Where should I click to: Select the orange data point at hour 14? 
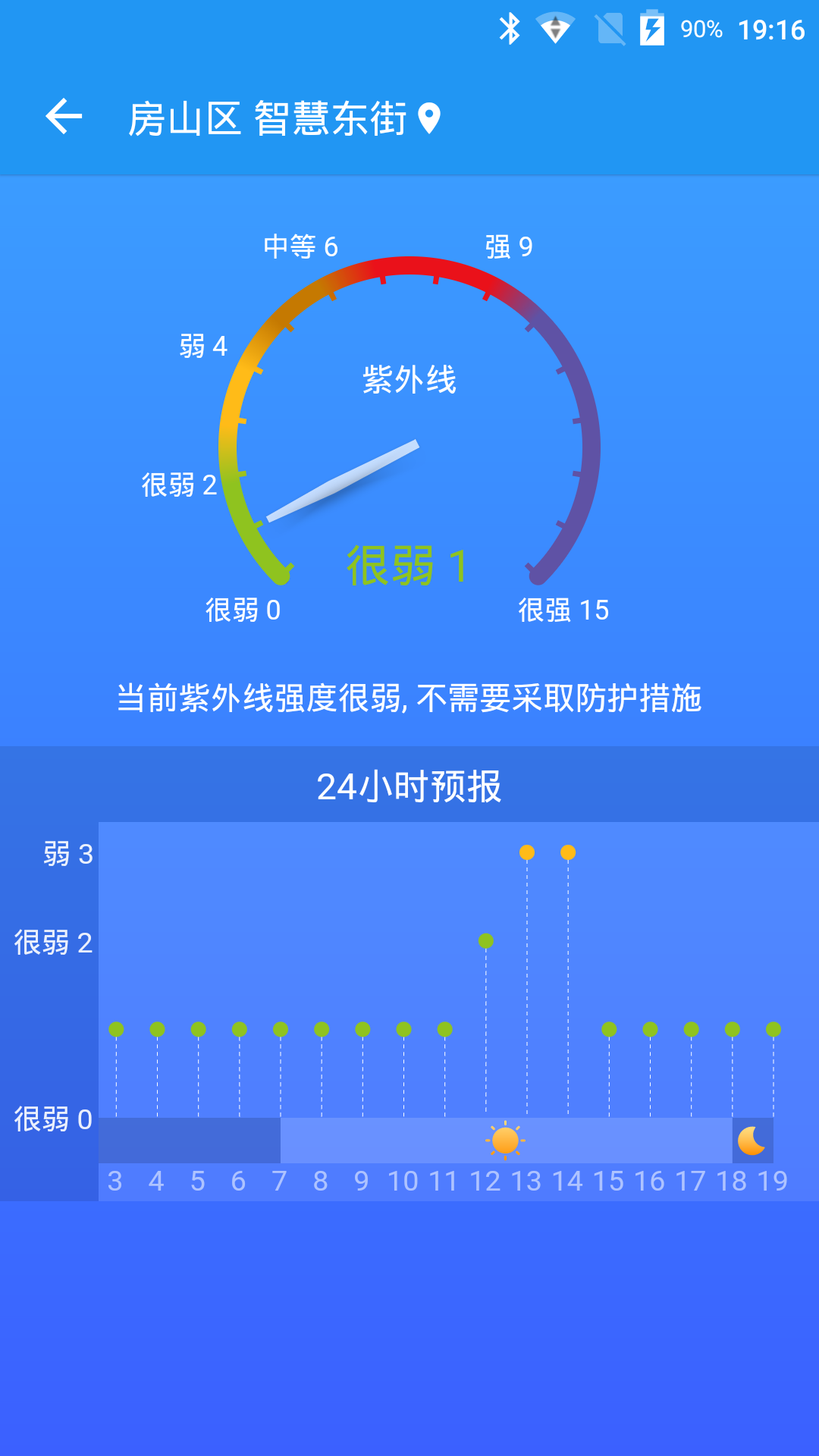point(568,852)
